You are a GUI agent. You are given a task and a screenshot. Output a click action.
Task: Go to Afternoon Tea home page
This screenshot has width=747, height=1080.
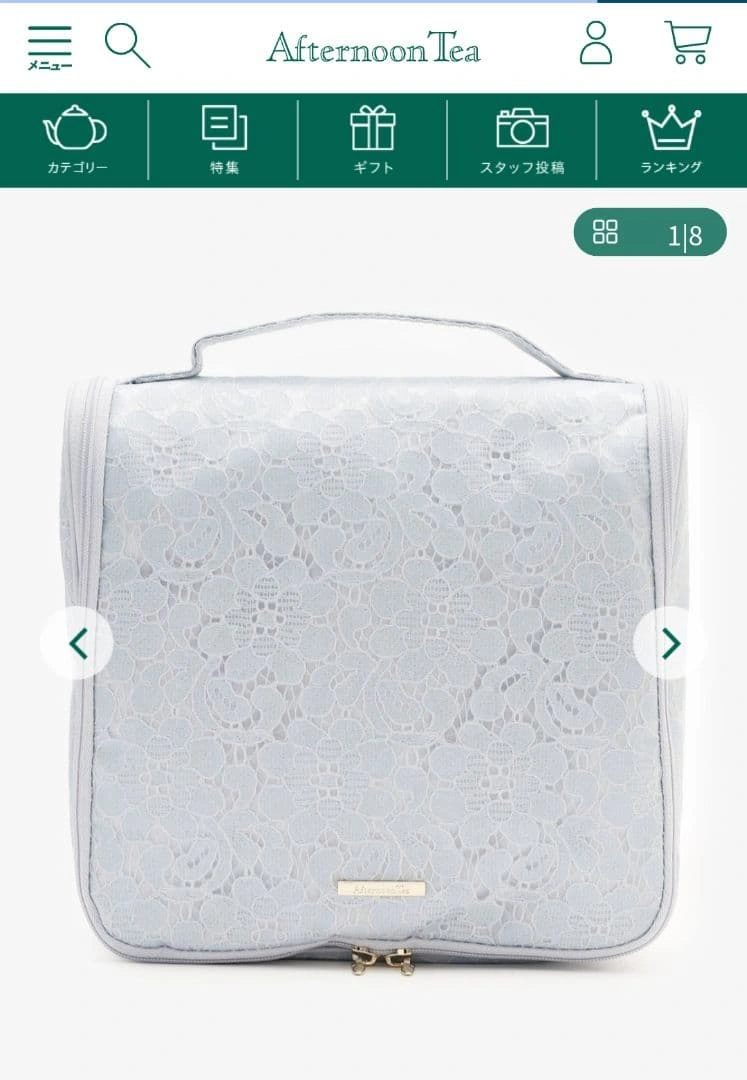click(x=373, y=47)
